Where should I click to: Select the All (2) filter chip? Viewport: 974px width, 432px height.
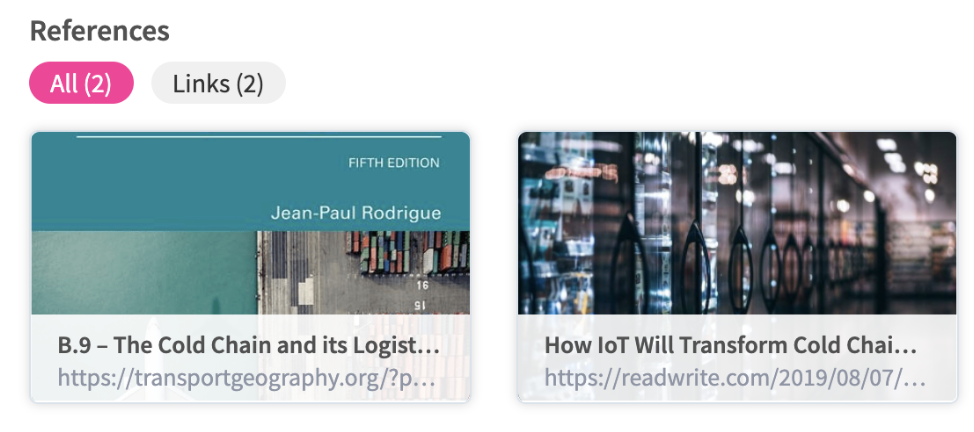[81, 83]
